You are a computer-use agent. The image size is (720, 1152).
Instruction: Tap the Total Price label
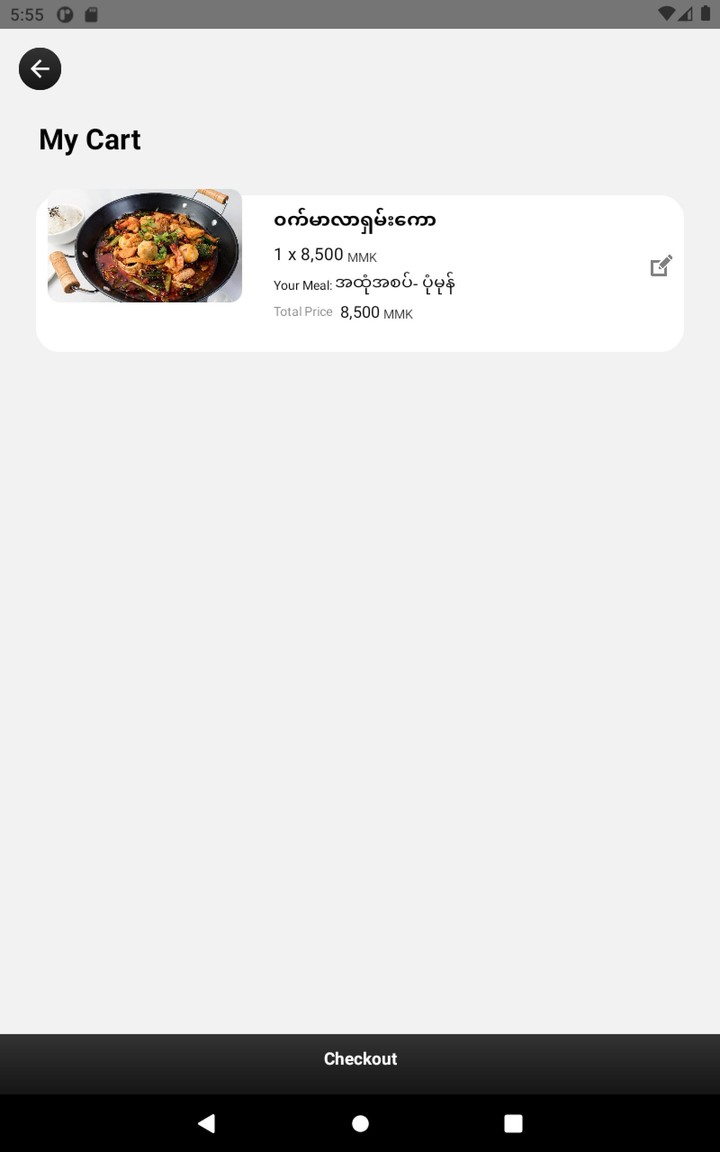click(x=302, y=312)
